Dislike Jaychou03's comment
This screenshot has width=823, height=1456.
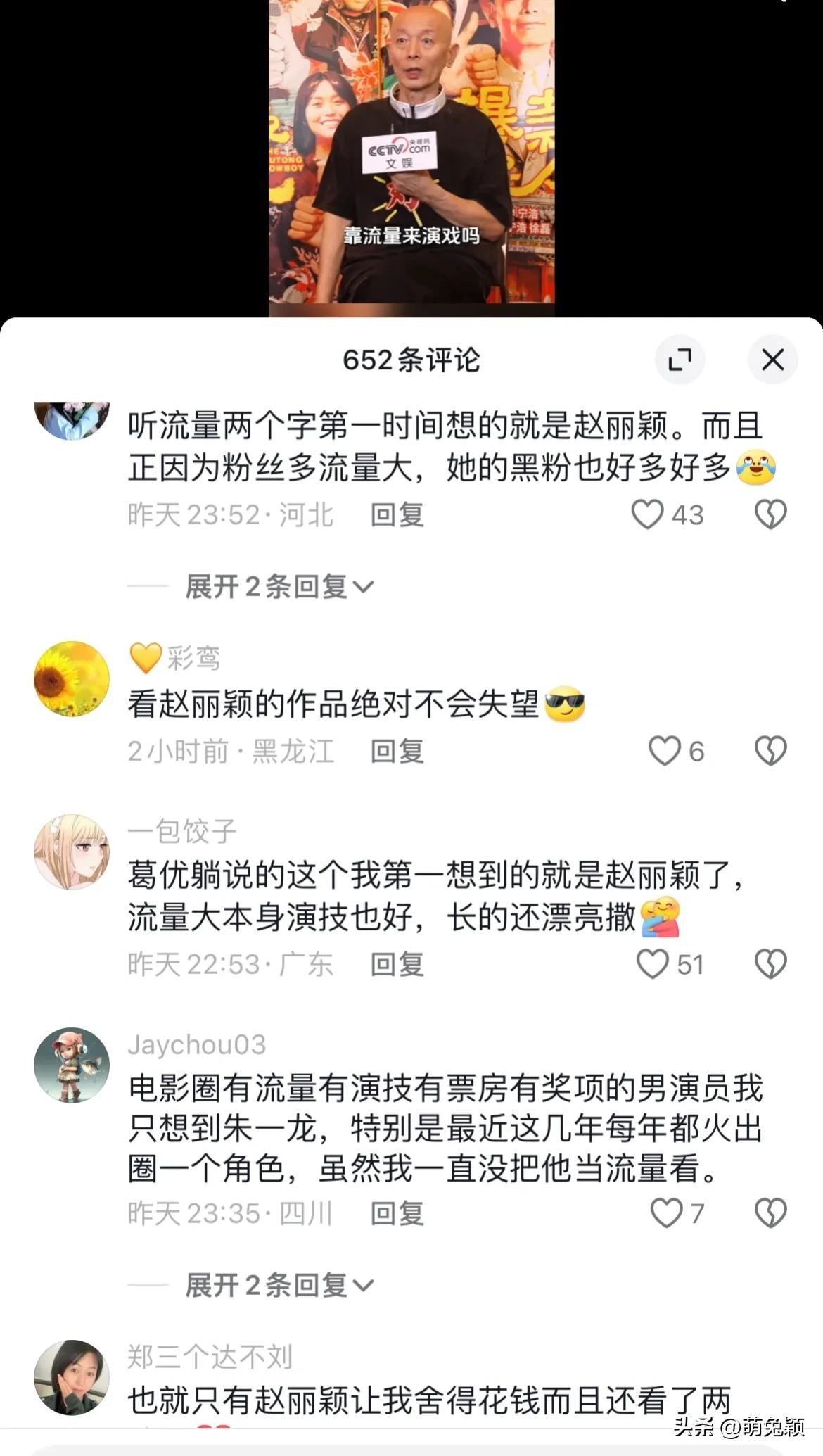coord(770,1213)
